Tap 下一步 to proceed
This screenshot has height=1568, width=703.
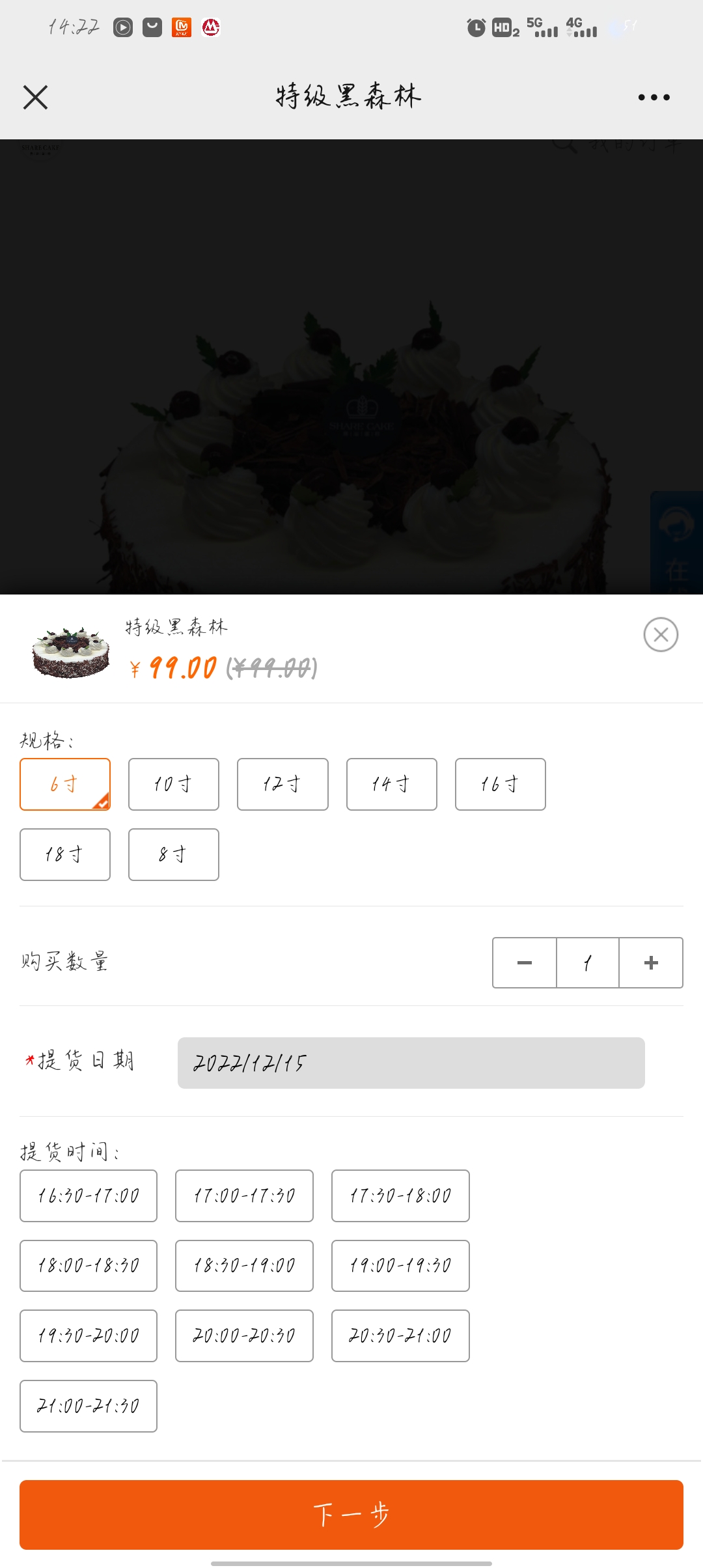pos(351,1515)
